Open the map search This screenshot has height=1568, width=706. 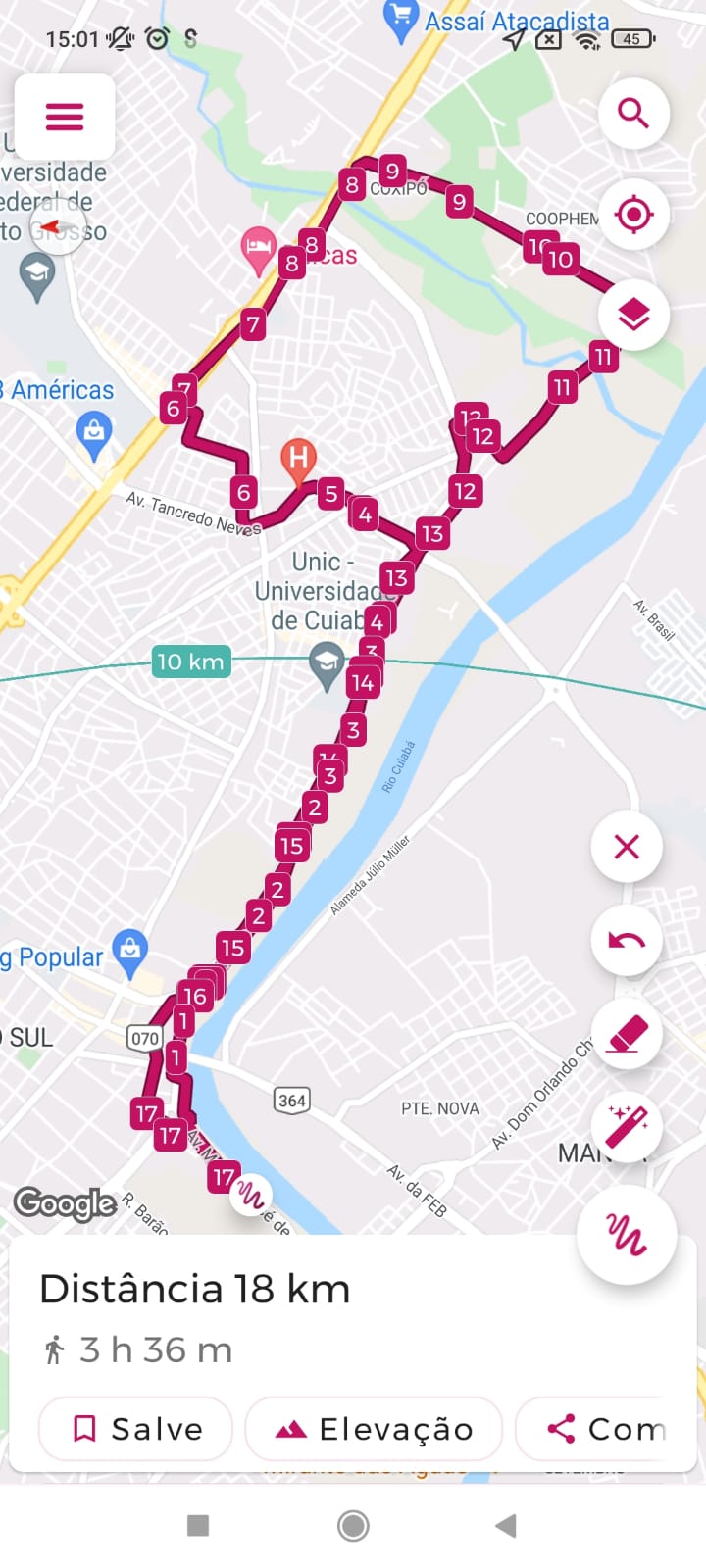(x=633, y=114)
